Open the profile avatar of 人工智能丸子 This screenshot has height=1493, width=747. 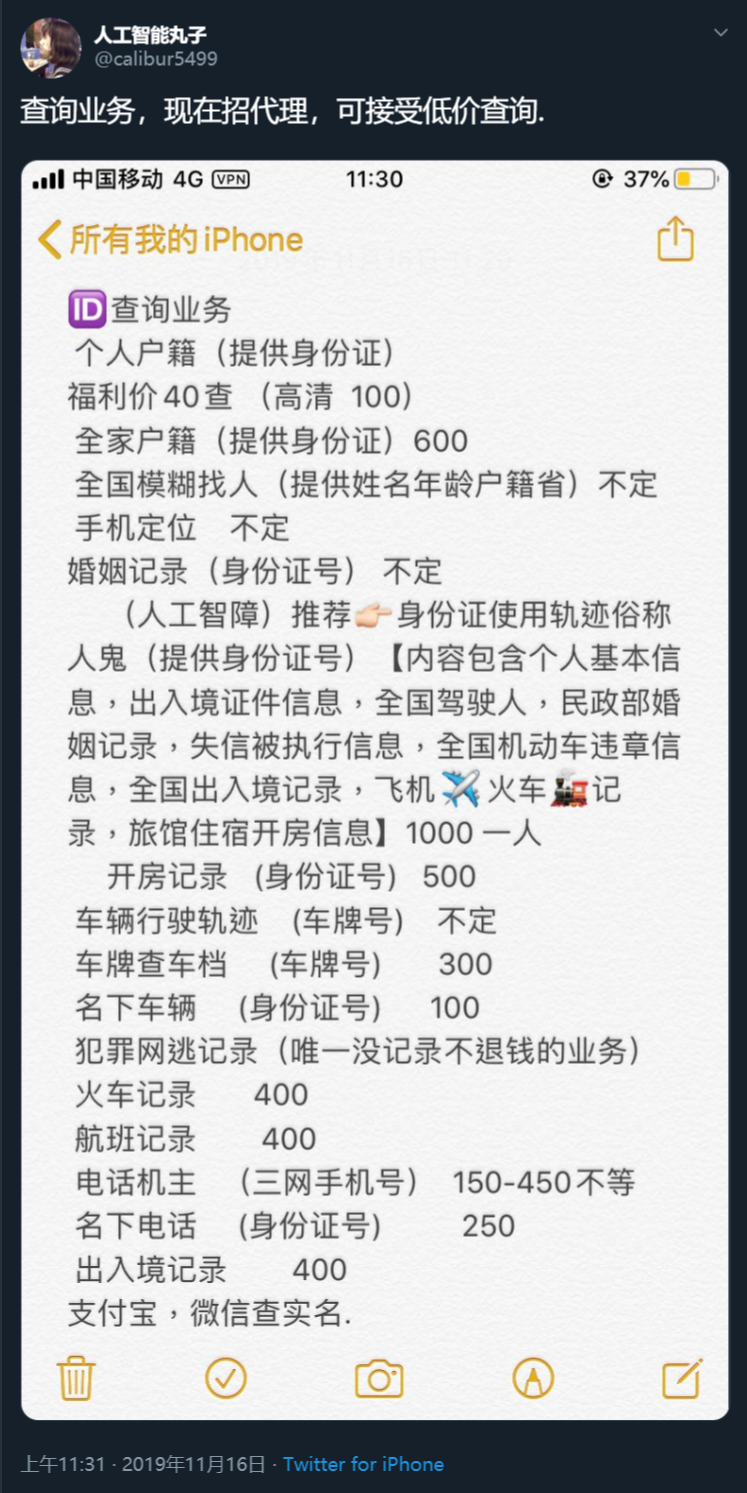(50, 47)
